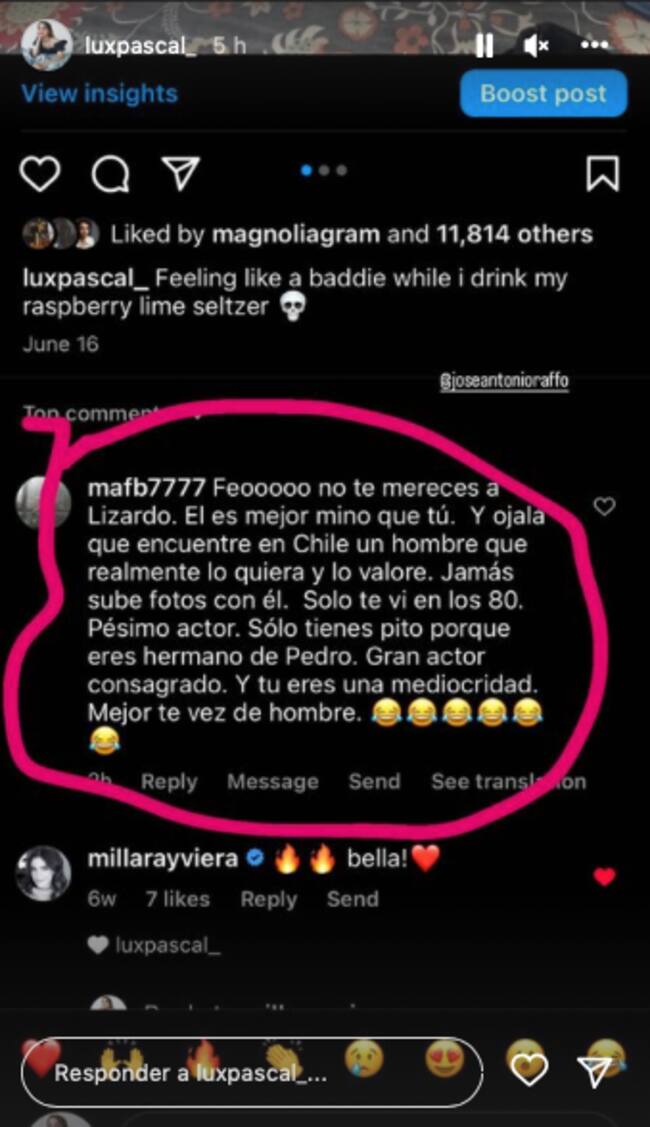The height and width of the screenshot is (1127, 650).
Task: Share the story via the paper plane icon
Action: pos(596,1071)
